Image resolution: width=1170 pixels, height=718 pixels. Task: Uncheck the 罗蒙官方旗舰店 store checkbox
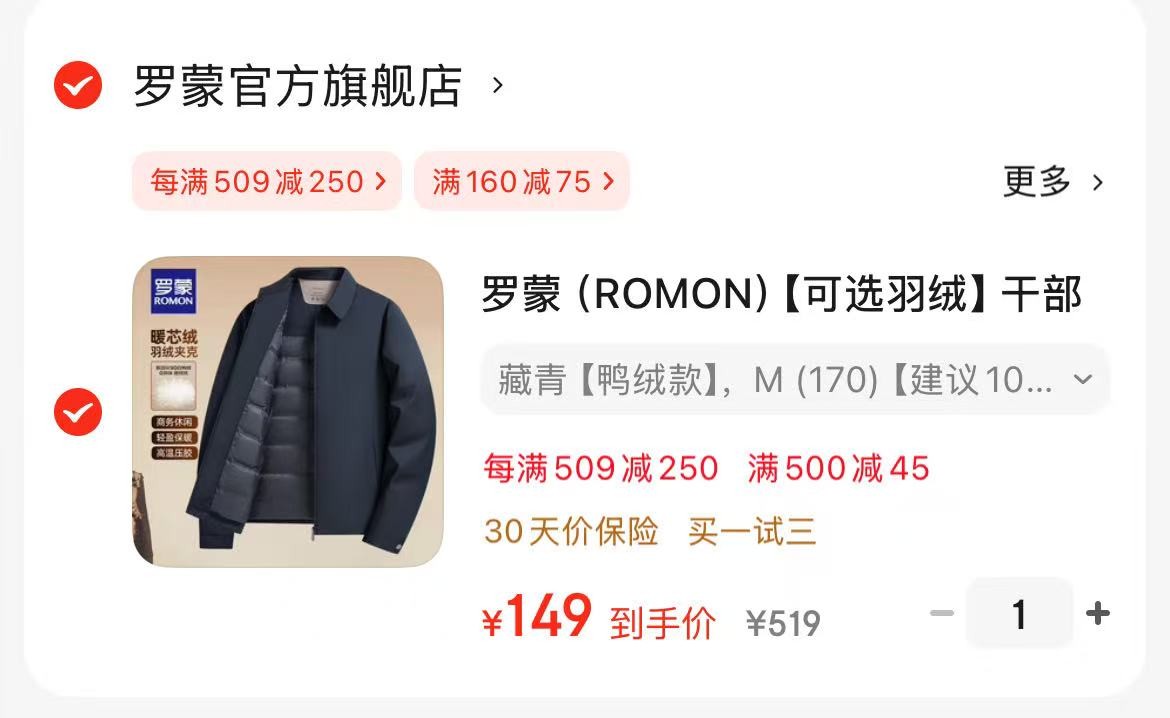tap(78, 86)
